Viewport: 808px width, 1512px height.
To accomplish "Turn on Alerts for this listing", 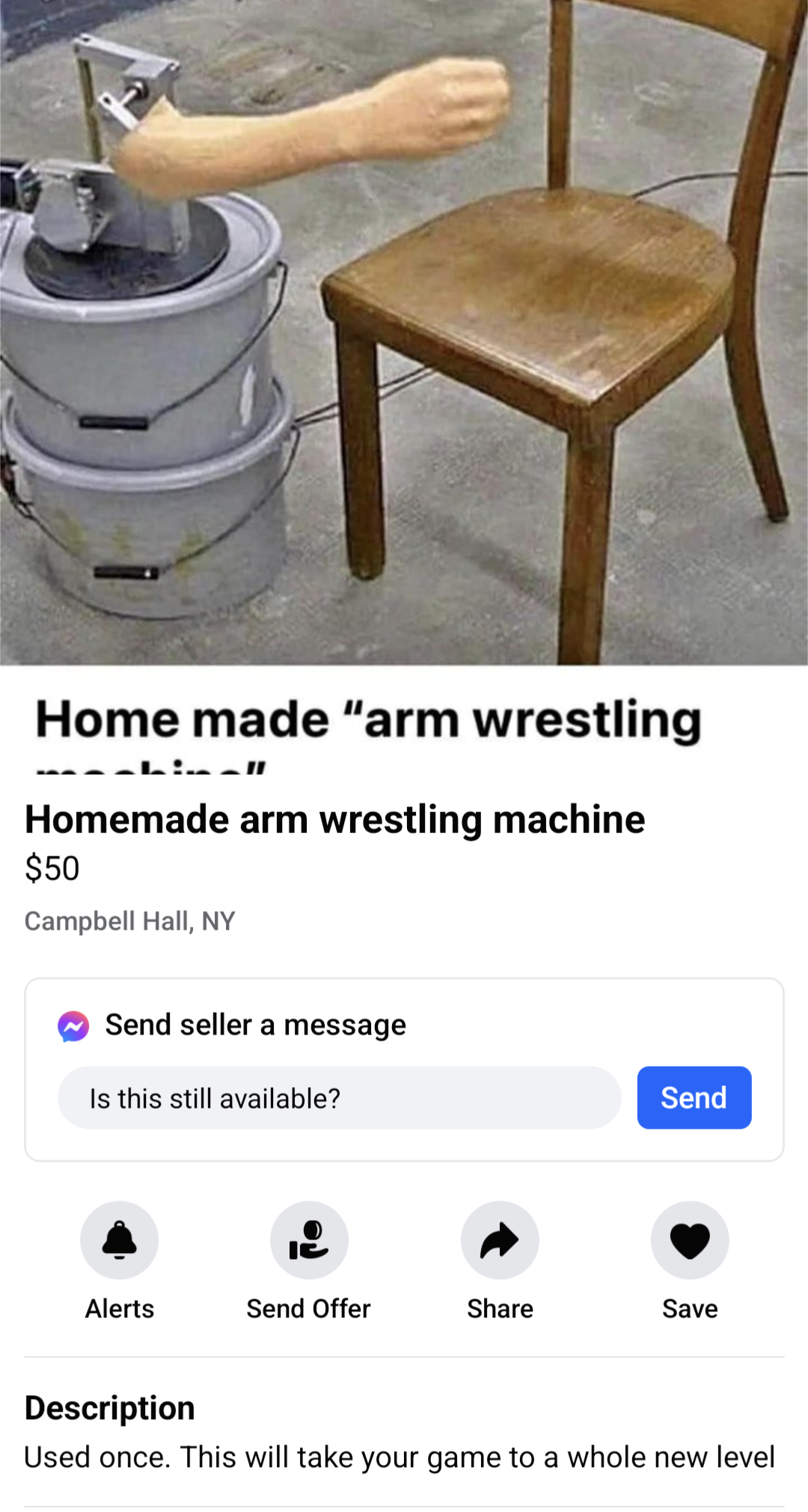I will [x=120, y=1240].
